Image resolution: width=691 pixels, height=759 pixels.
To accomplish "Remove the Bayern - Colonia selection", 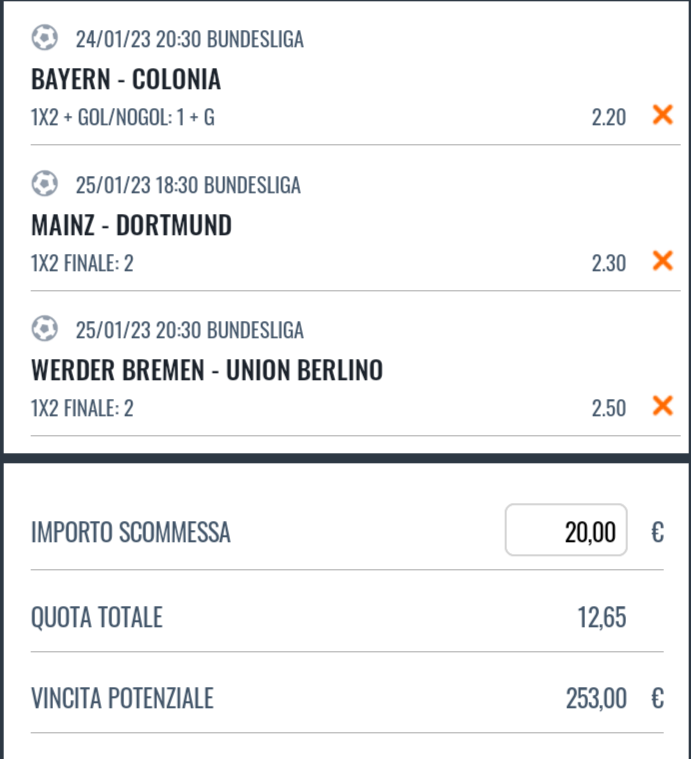I will click(661, 115).
